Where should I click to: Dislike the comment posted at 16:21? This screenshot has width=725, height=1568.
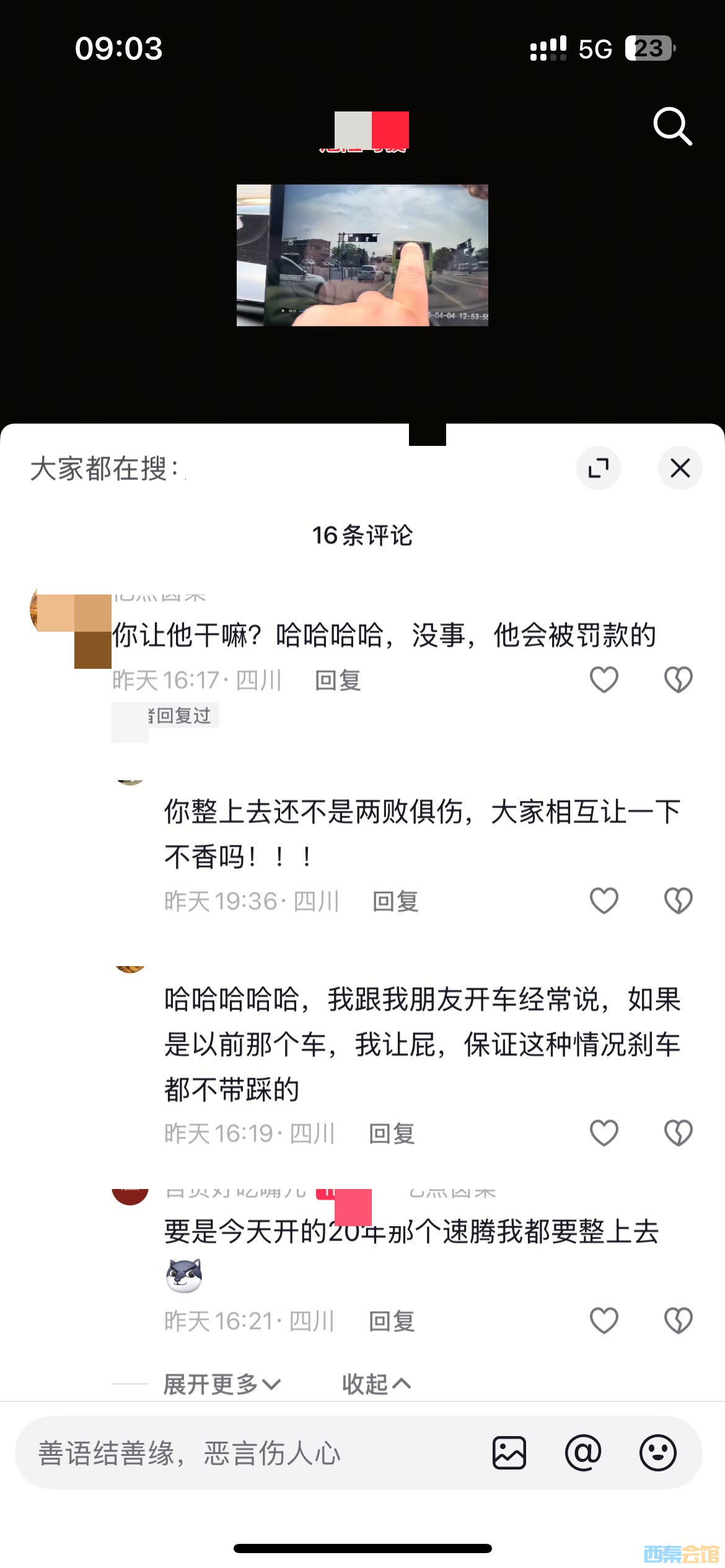[678, 1321]
